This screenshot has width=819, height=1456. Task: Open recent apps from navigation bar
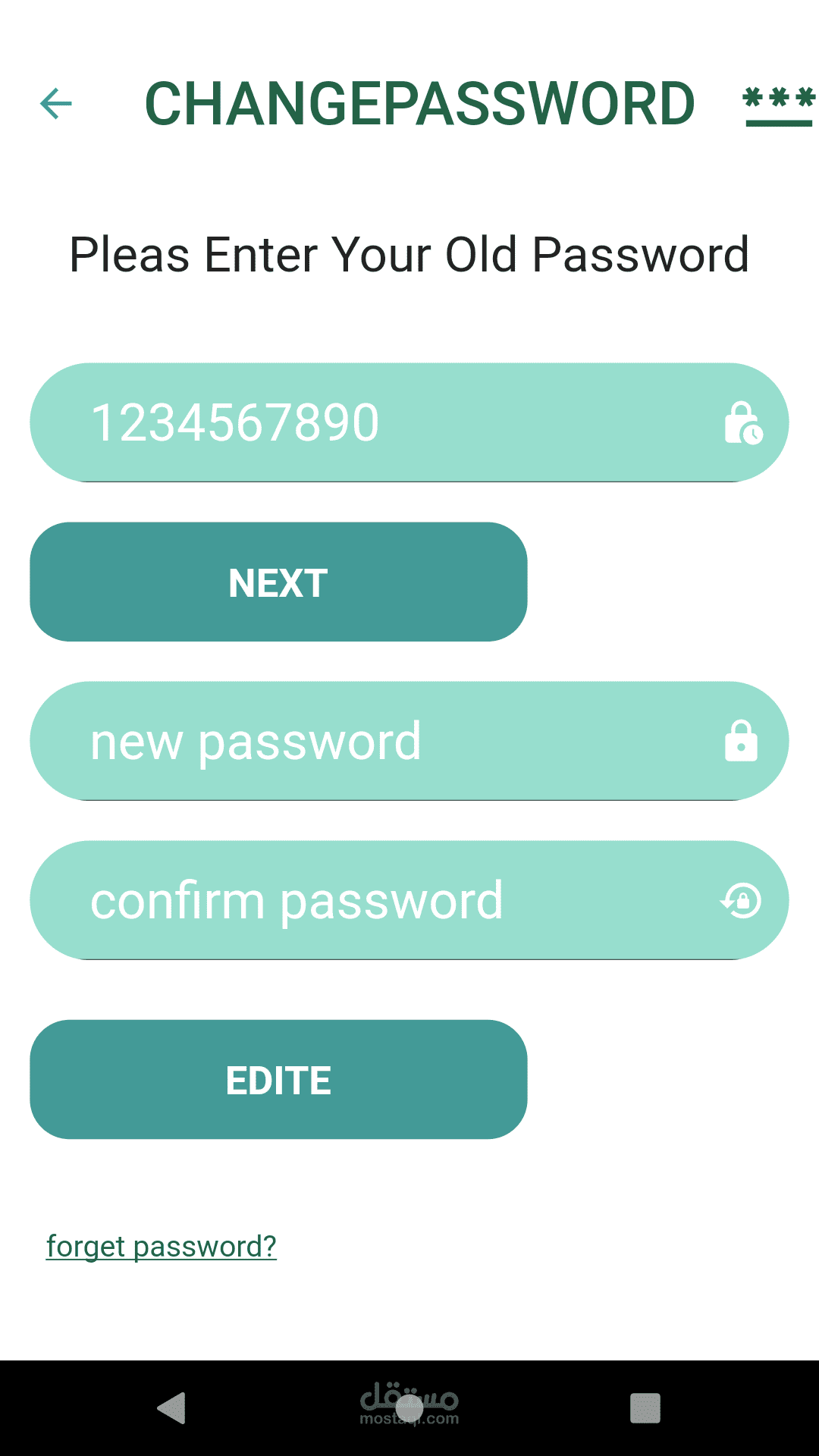(x=645, y=1408)
